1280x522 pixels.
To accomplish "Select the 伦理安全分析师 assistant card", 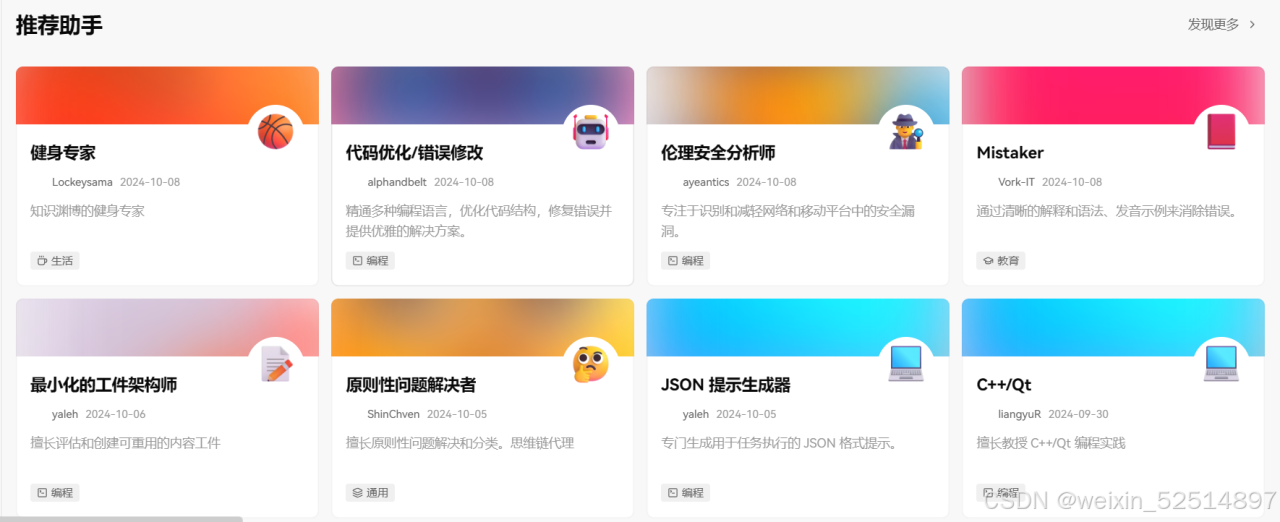I will [x=718, y=153].
